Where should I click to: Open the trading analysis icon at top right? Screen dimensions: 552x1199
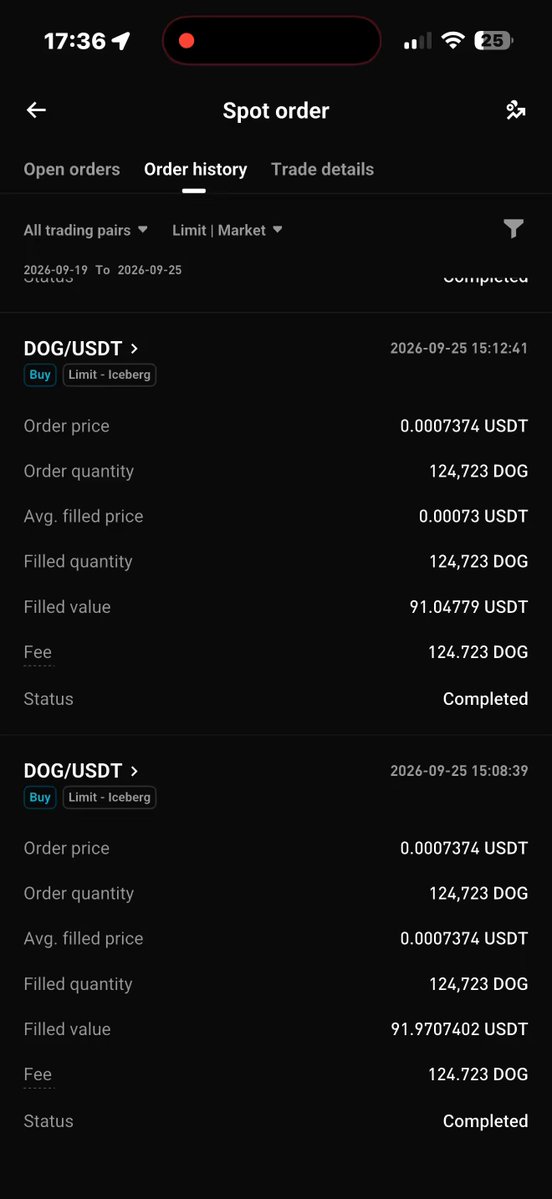[x=516, y=110]
